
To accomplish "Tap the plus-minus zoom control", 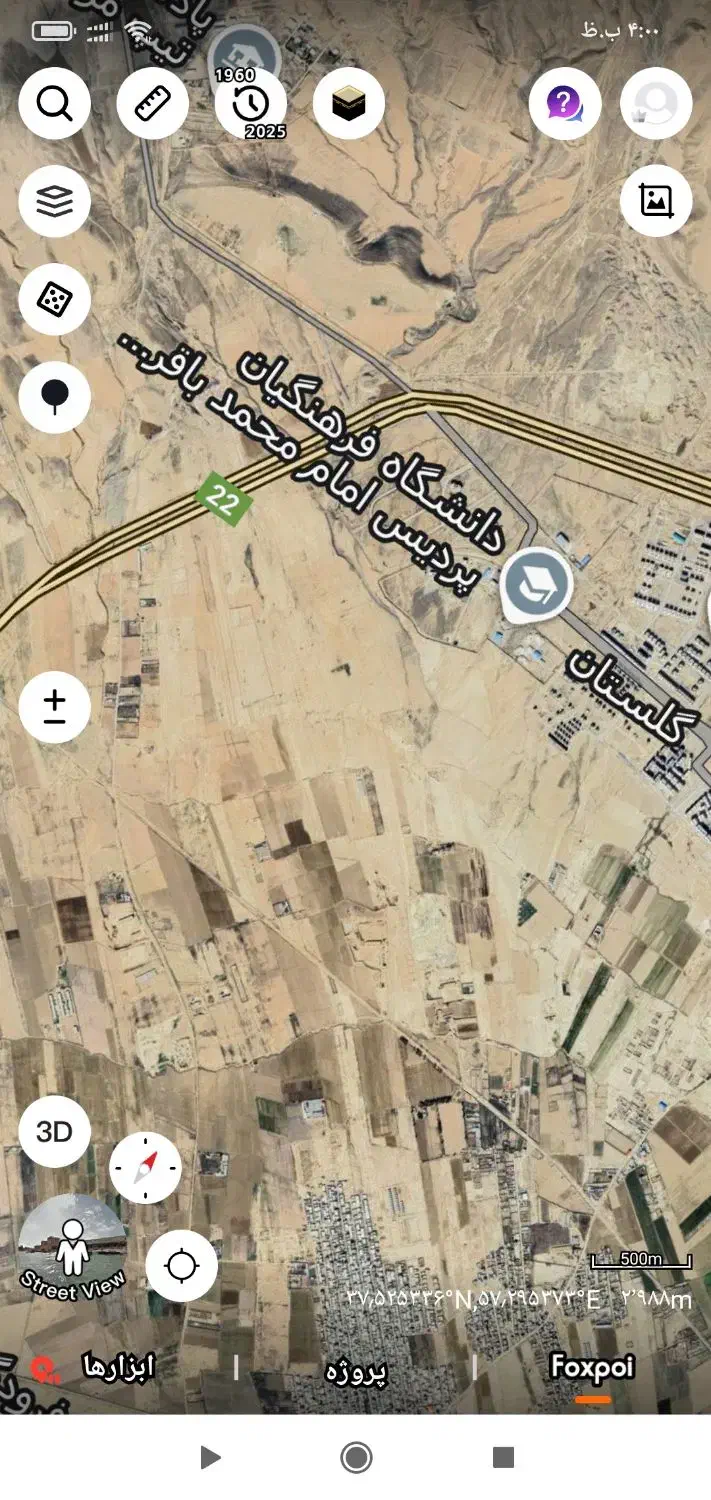I will [55, 707].
